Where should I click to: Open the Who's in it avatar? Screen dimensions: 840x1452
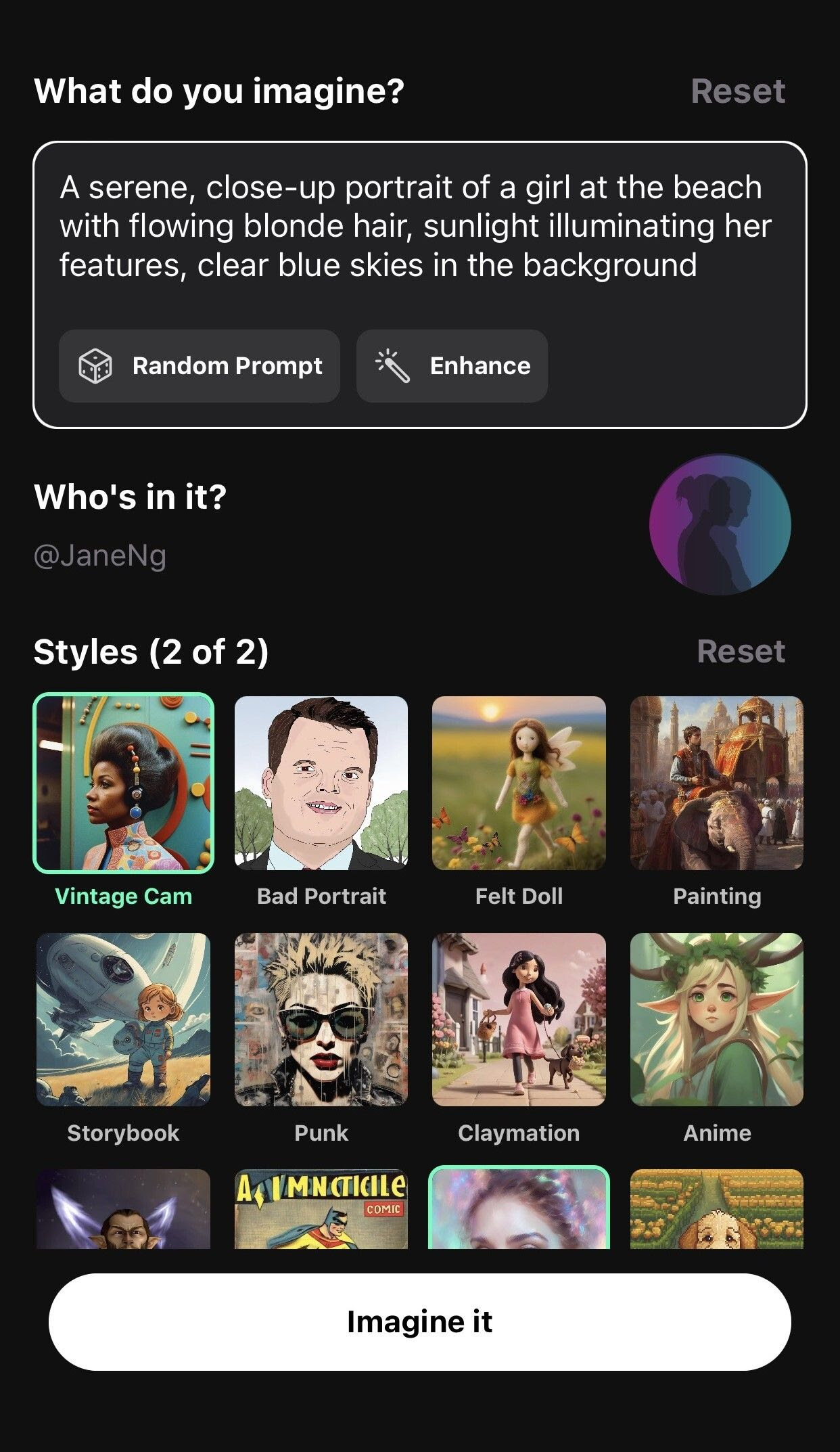(x=720, y=524)
